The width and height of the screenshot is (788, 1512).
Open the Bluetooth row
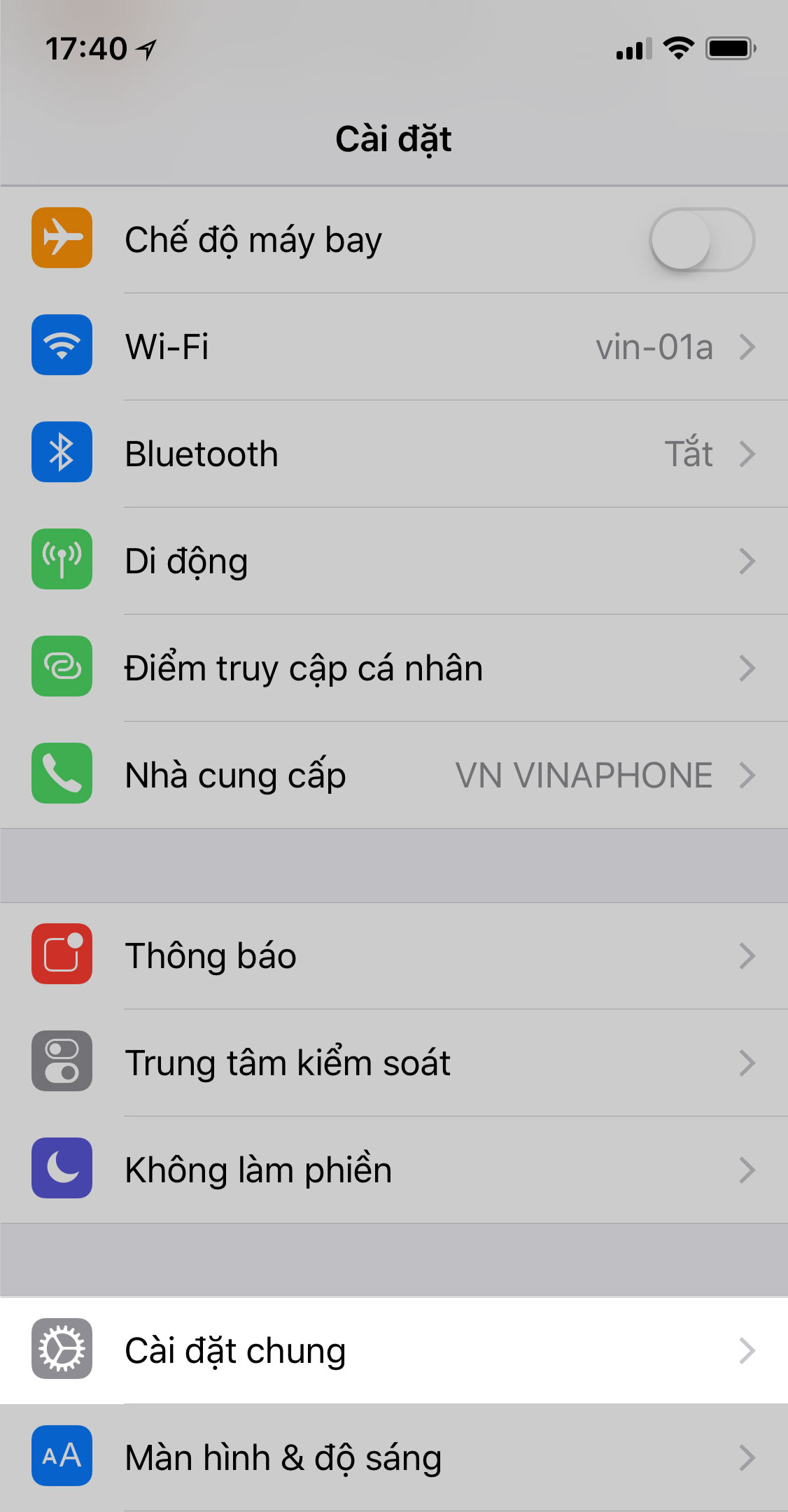click(394, 454)
